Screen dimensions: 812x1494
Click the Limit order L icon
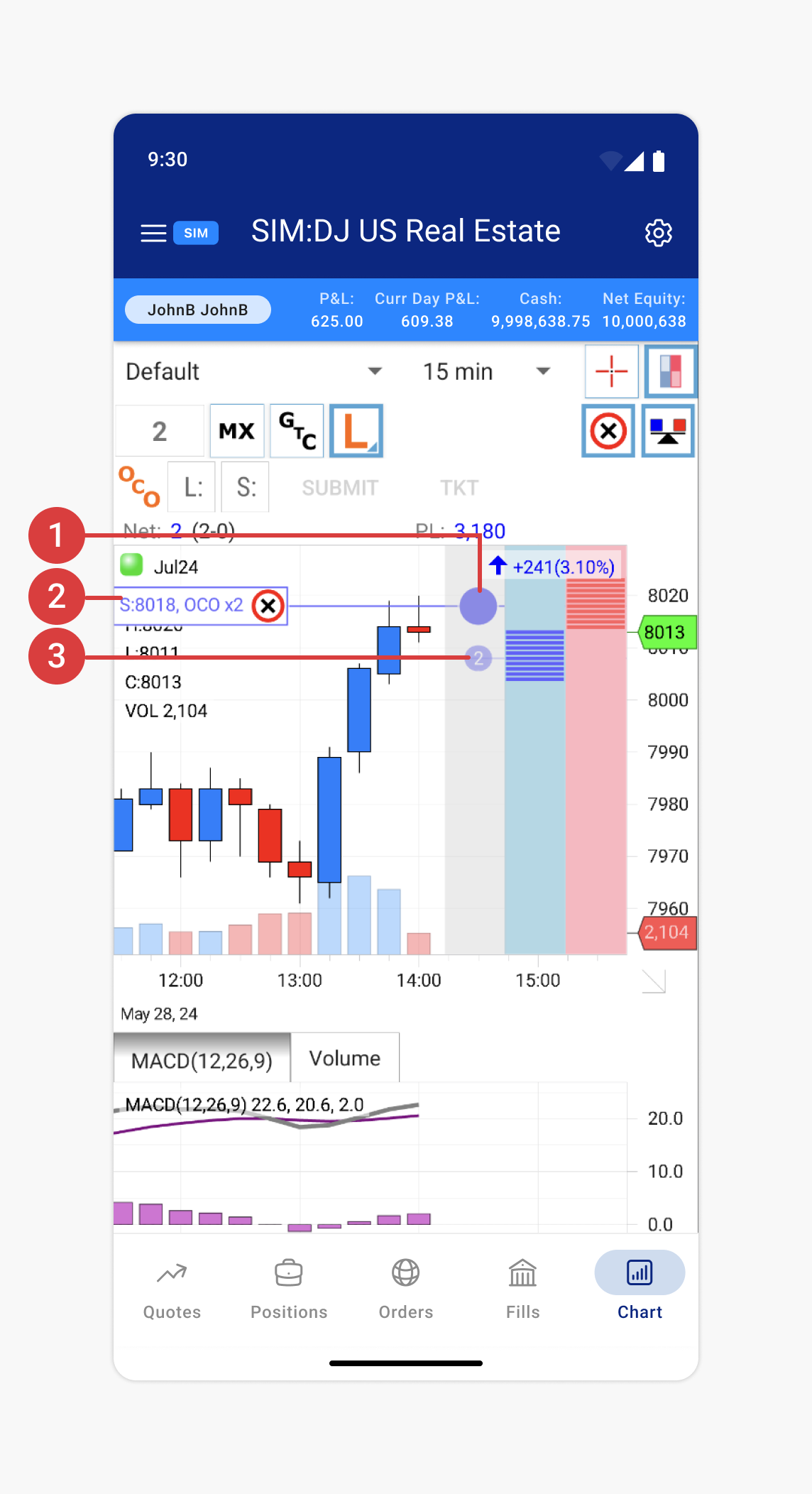click(357, 430)
